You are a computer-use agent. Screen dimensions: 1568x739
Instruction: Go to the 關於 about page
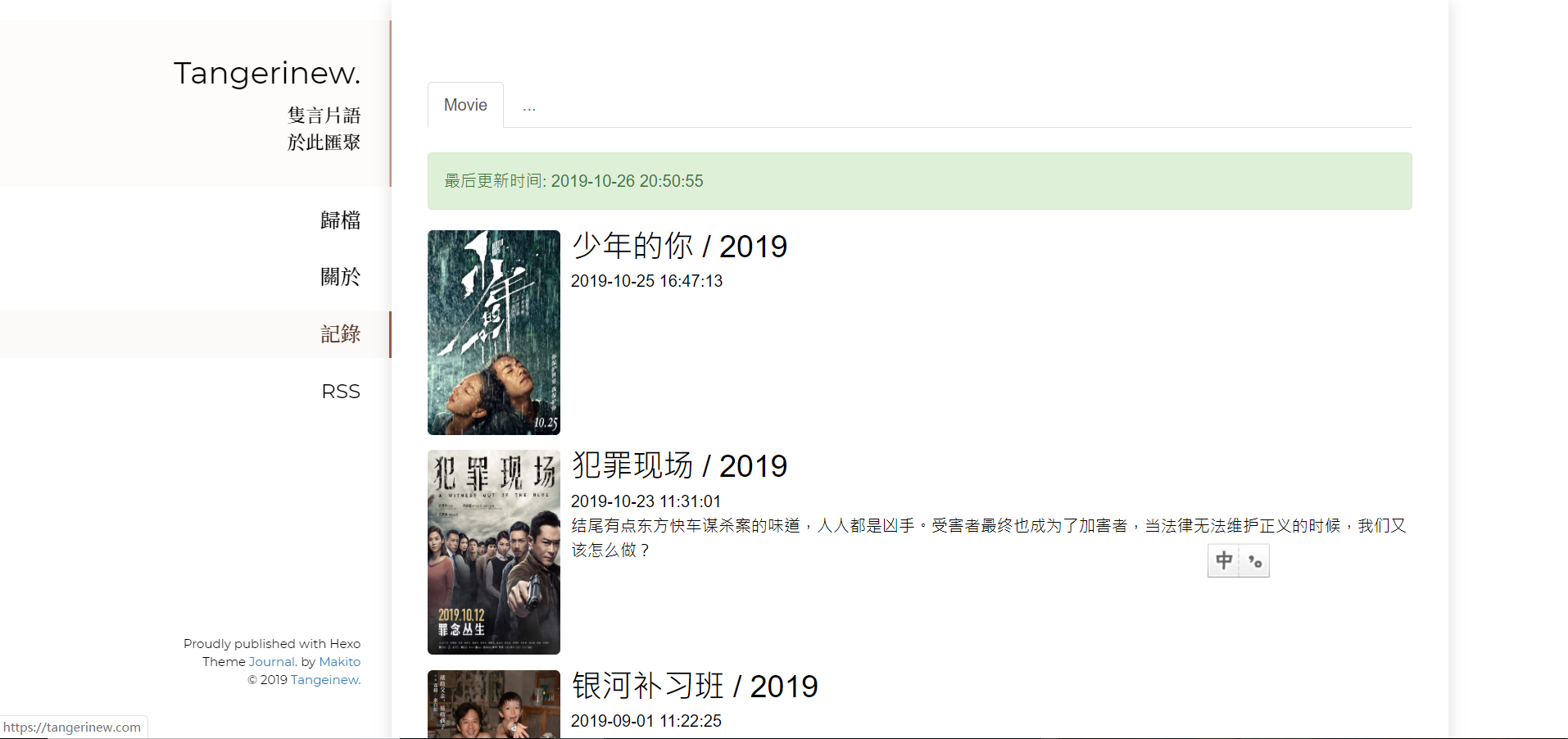pos(340,277)
